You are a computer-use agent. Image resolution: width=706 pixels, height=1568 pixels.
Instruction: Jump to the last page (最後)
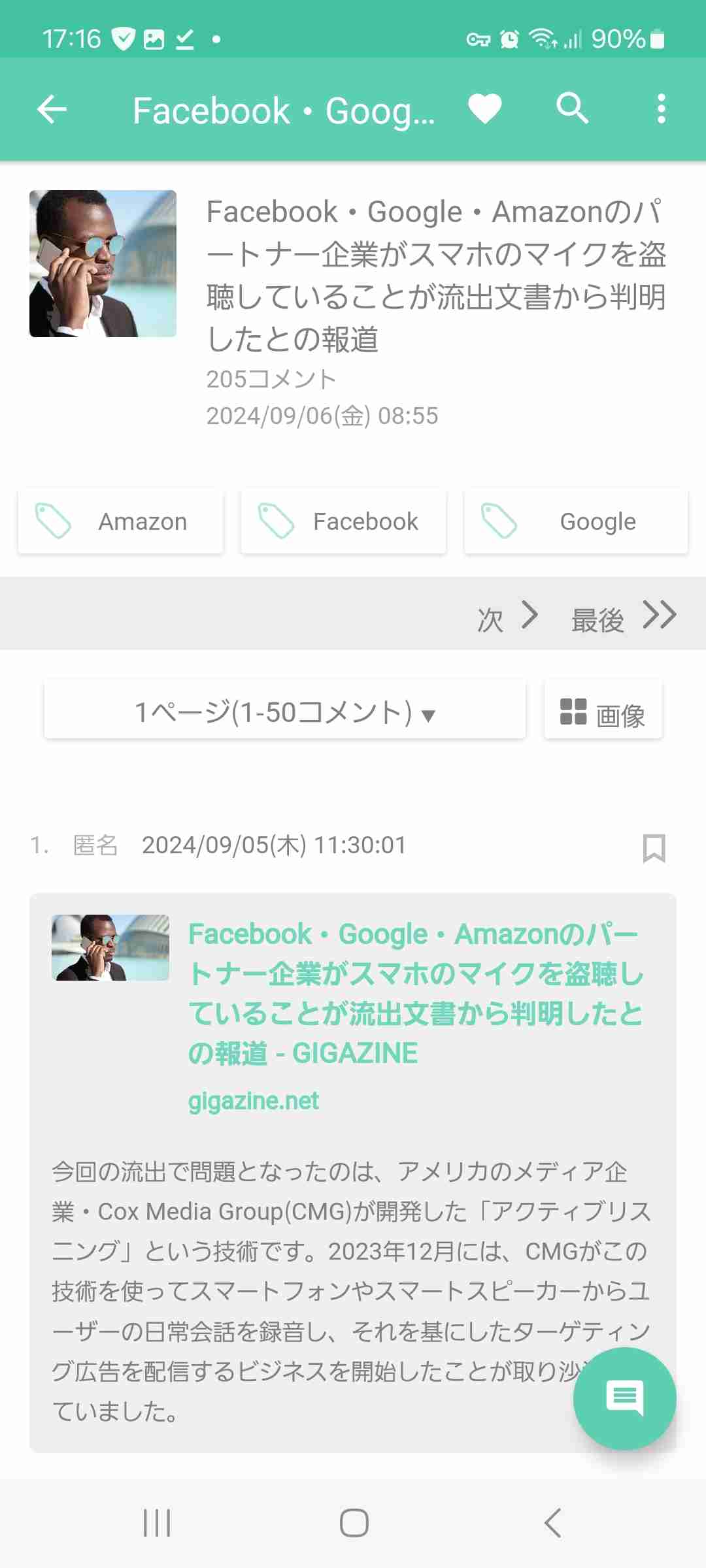pos(624,617)
